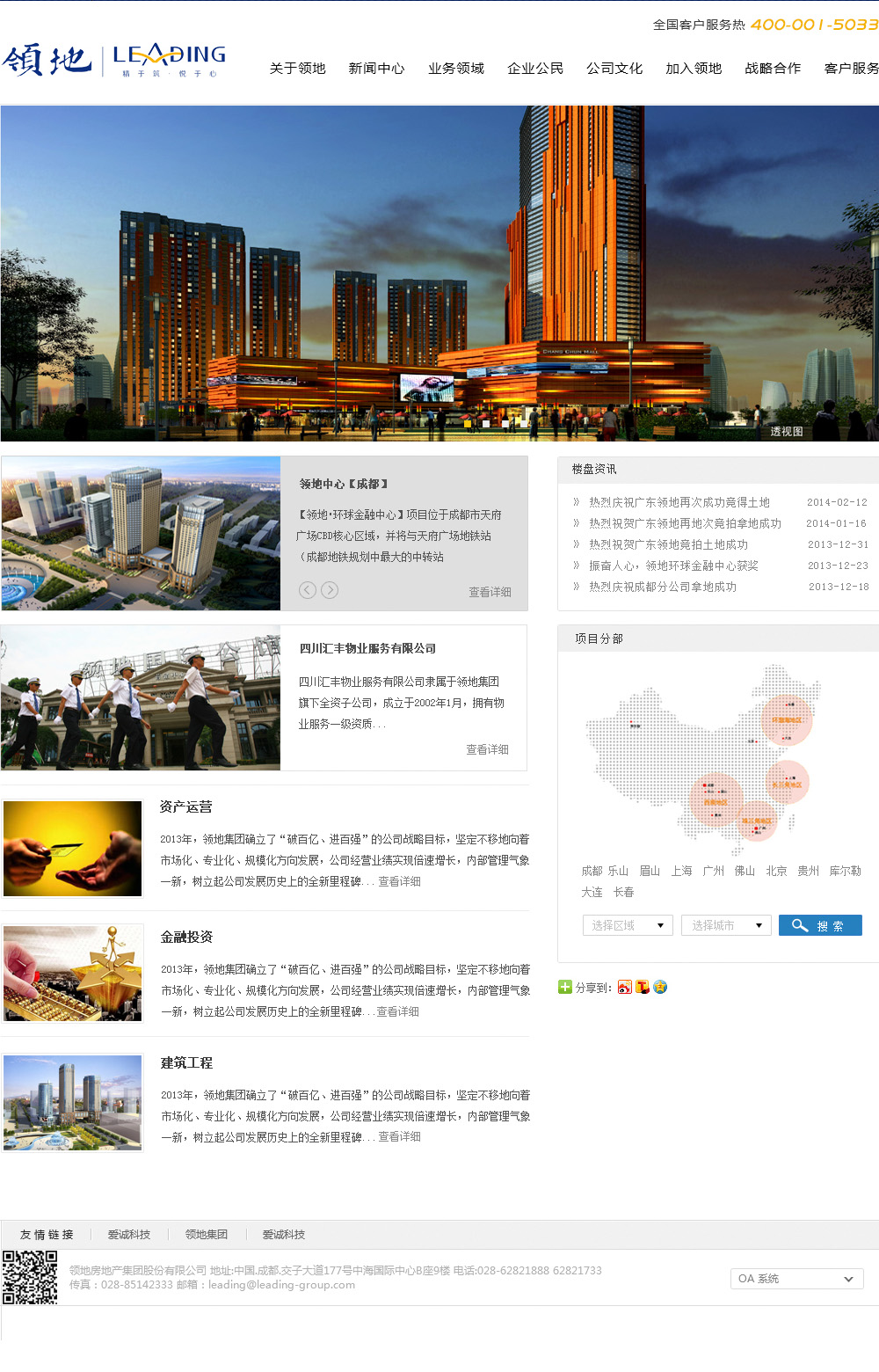Viewport: 879px width, 1372px height.
Task: Open 查看详细 under 资产运营
Action: click(x=400, y=881)
